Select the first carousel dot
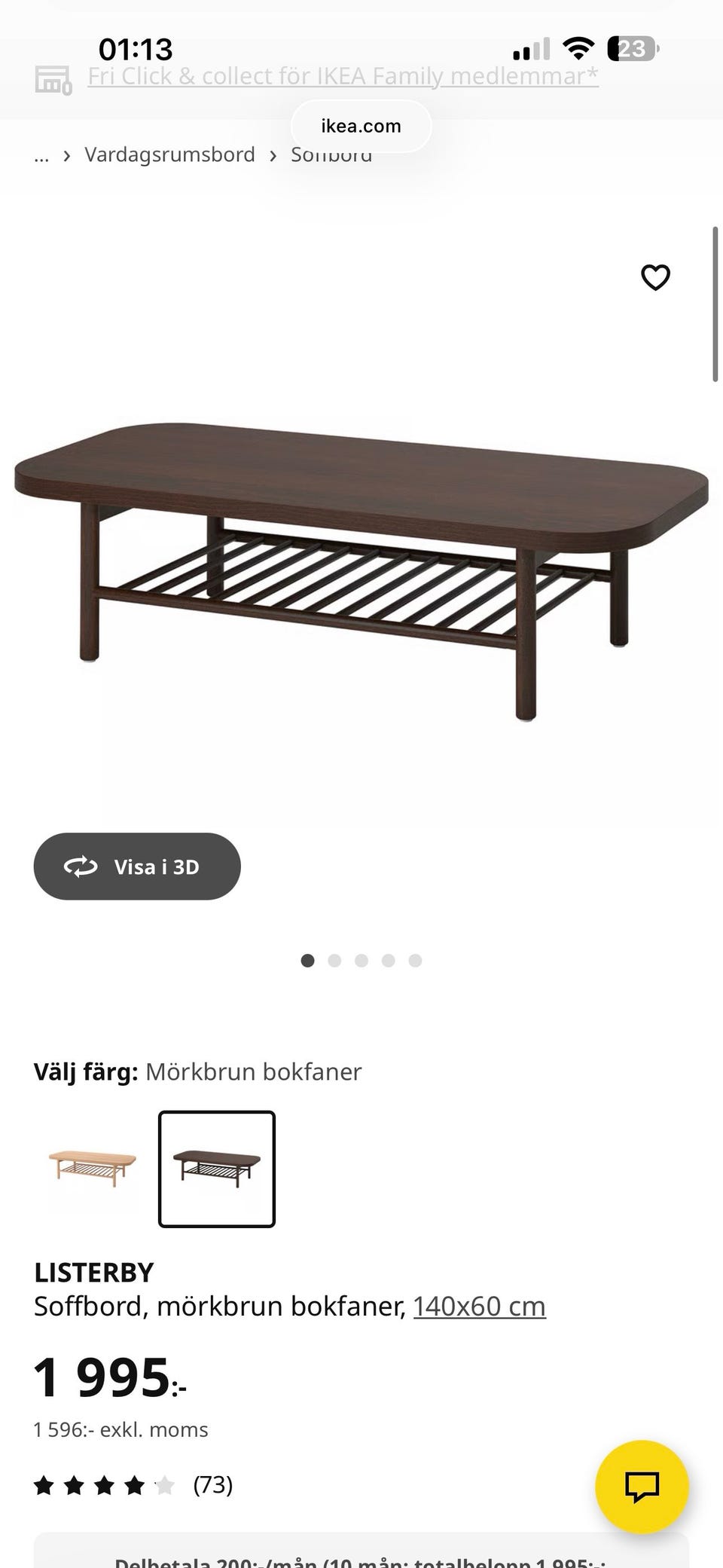The image size is (723, 1568). pyautogui.click(x=308, y=961)
